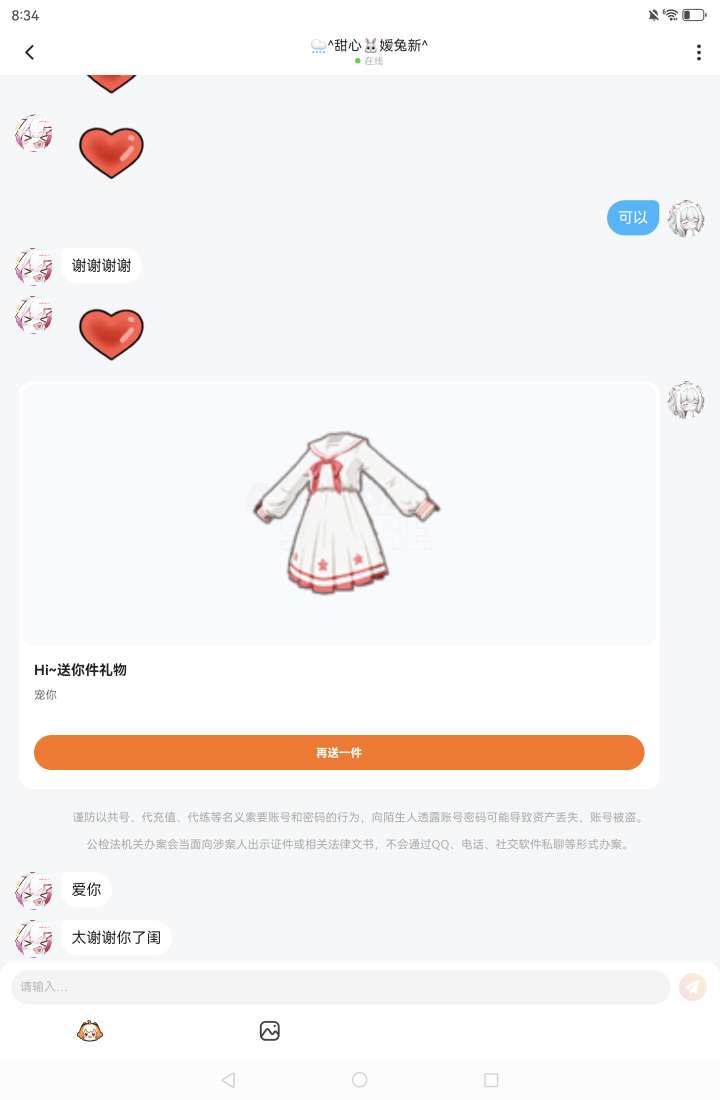The image size is (720, 1100).
Task: View sender's avatar beside 谢谢谢谢
Action: (x=34, y=267)
